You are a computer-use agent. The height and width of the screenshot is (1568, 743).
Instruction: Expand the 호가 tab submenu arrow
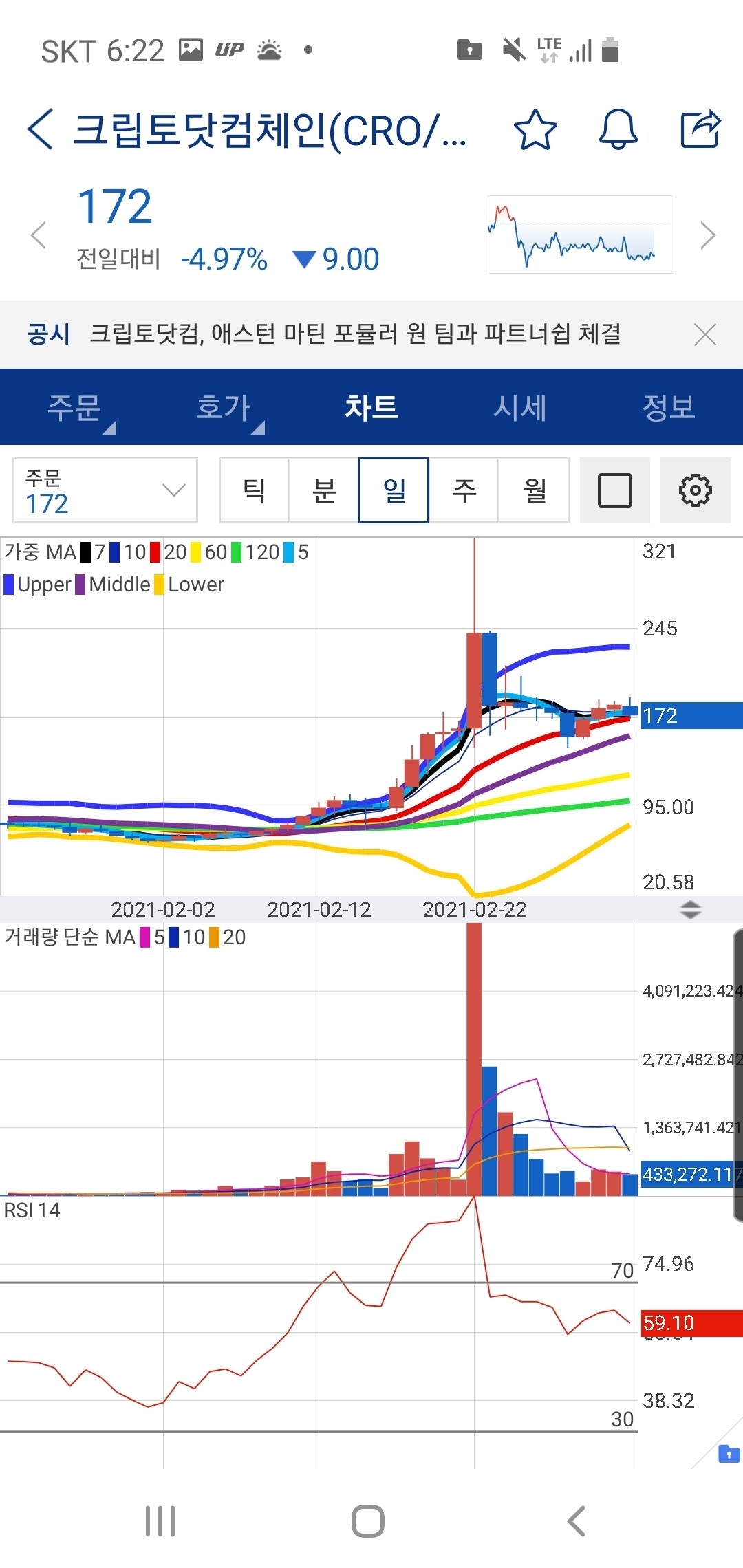[259, 429]
